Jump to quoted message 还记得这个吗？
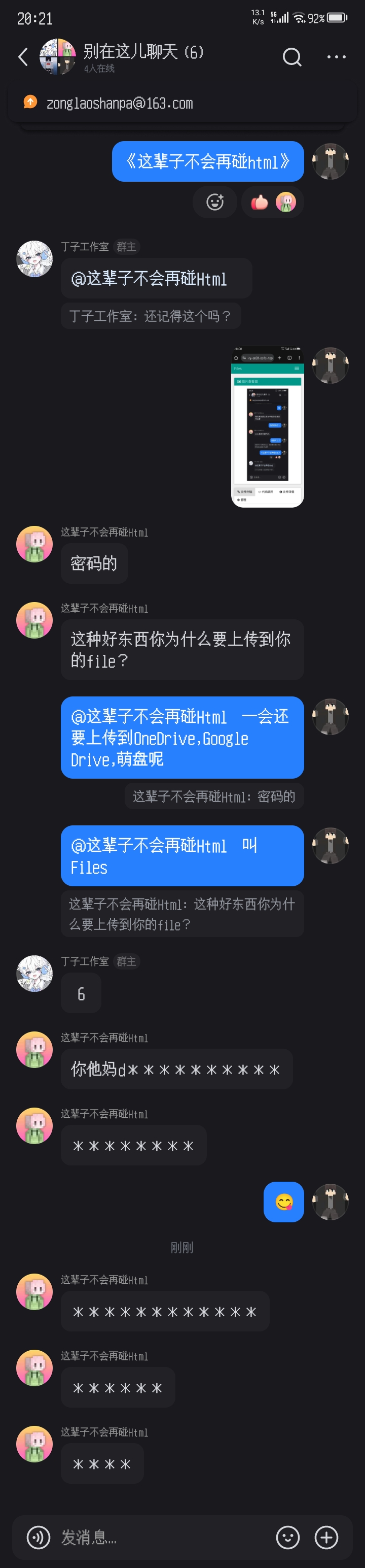The width and height of the screenshot is (365, 1568). coord(150,317)
